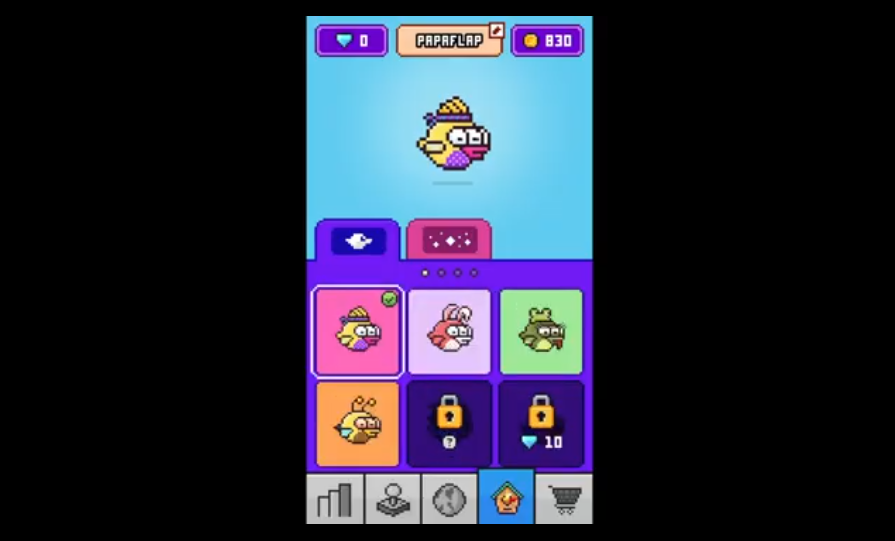Edit the PAPAFLAP player name
The width and height of the screenshot is (895, 541).
pyautogui.click(x=449, y=40)
